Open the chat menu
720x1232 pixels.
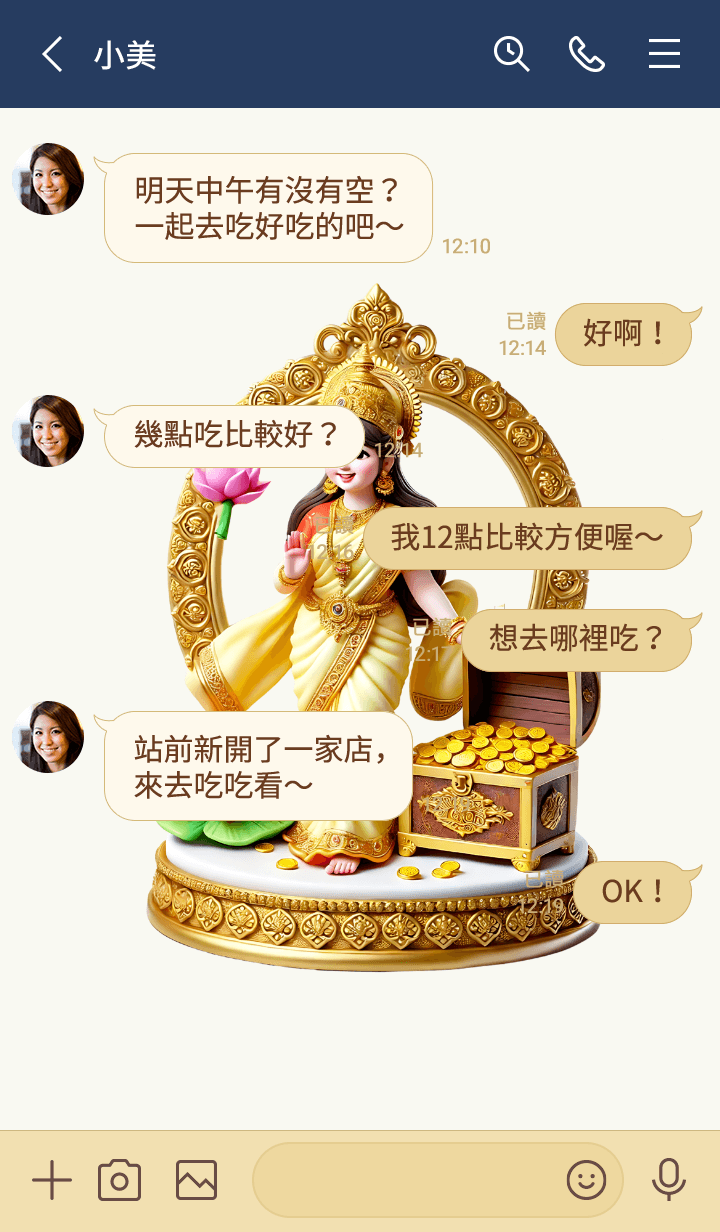pos(664,54)
